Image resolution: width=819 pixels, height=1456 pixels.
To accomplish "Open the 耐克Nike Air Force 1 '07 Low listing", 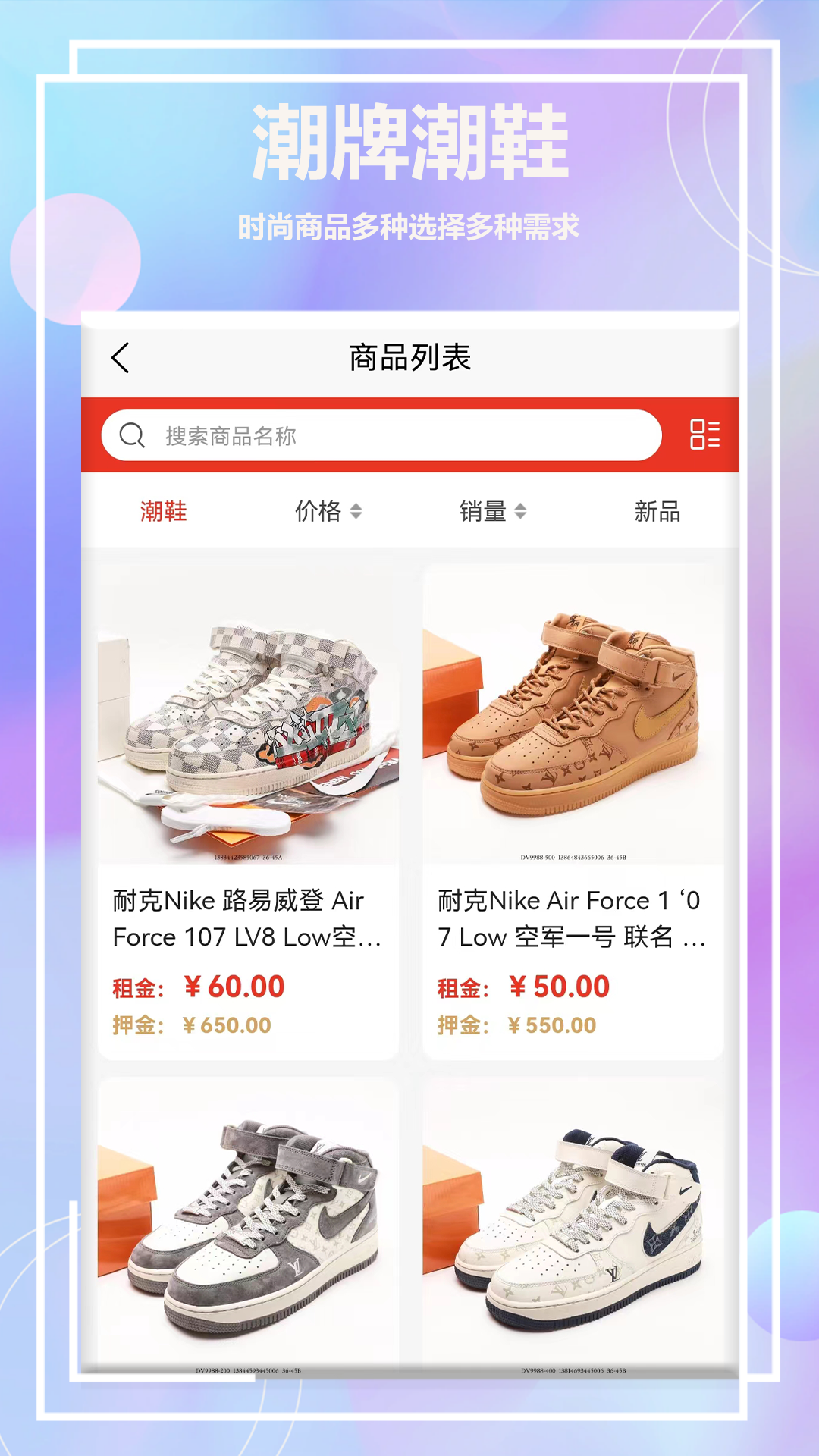I will [x=573, y=919].
